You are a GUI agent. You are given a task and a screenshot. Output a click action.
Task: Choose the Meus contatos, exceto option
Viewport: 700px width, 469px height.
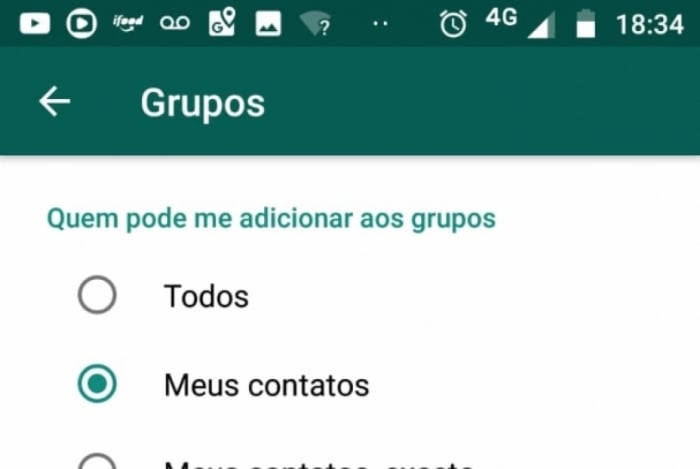coord(97,462)
